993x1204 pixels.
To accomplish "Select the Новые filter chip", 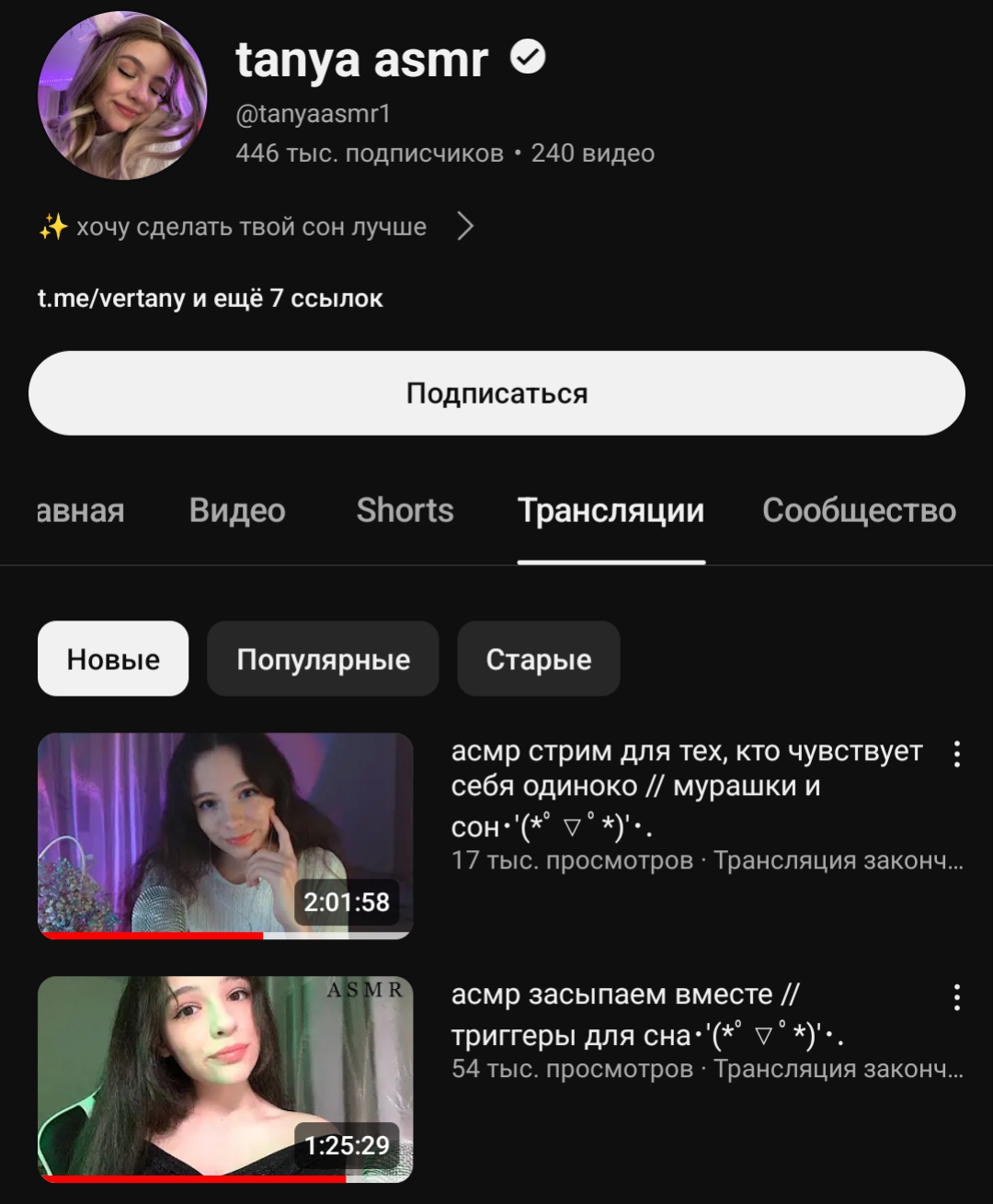I will pyautogui.click(x=113, y=659).
